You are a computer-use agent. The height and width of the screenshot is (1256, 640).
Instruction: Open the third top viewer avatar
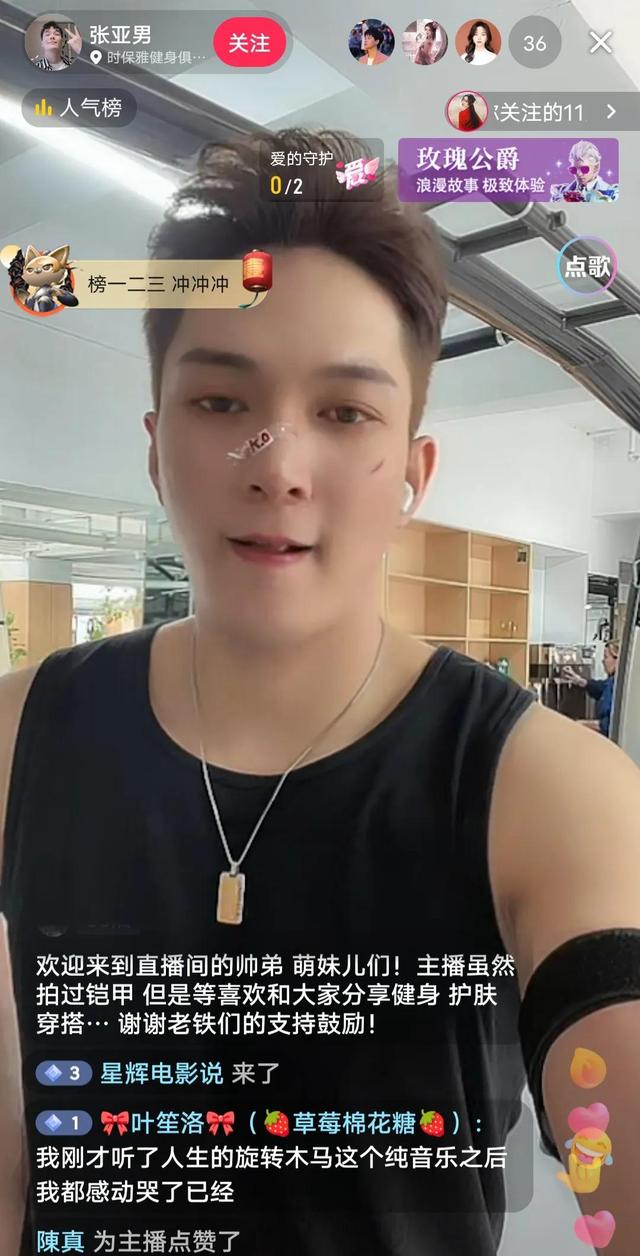coord(478,42)
